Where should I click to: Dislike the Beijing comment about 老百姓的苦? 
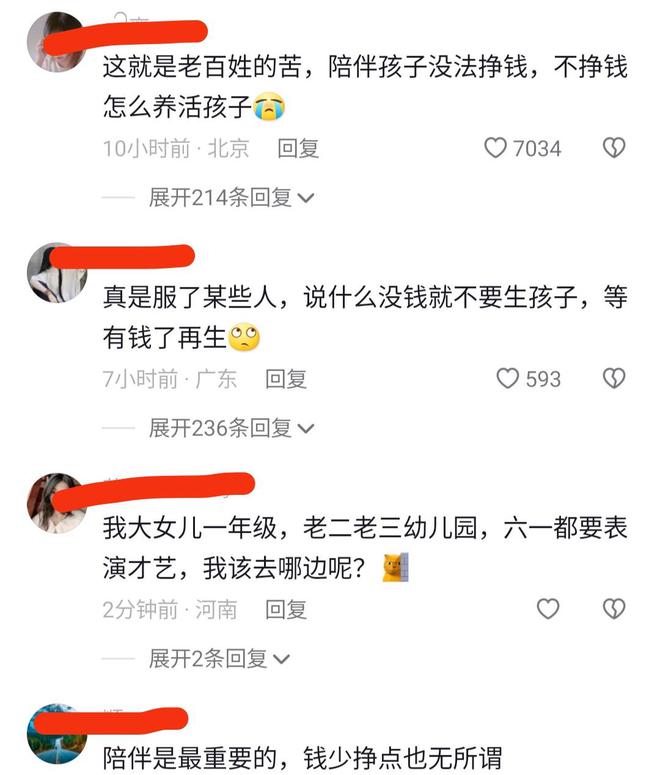(614, 149)
